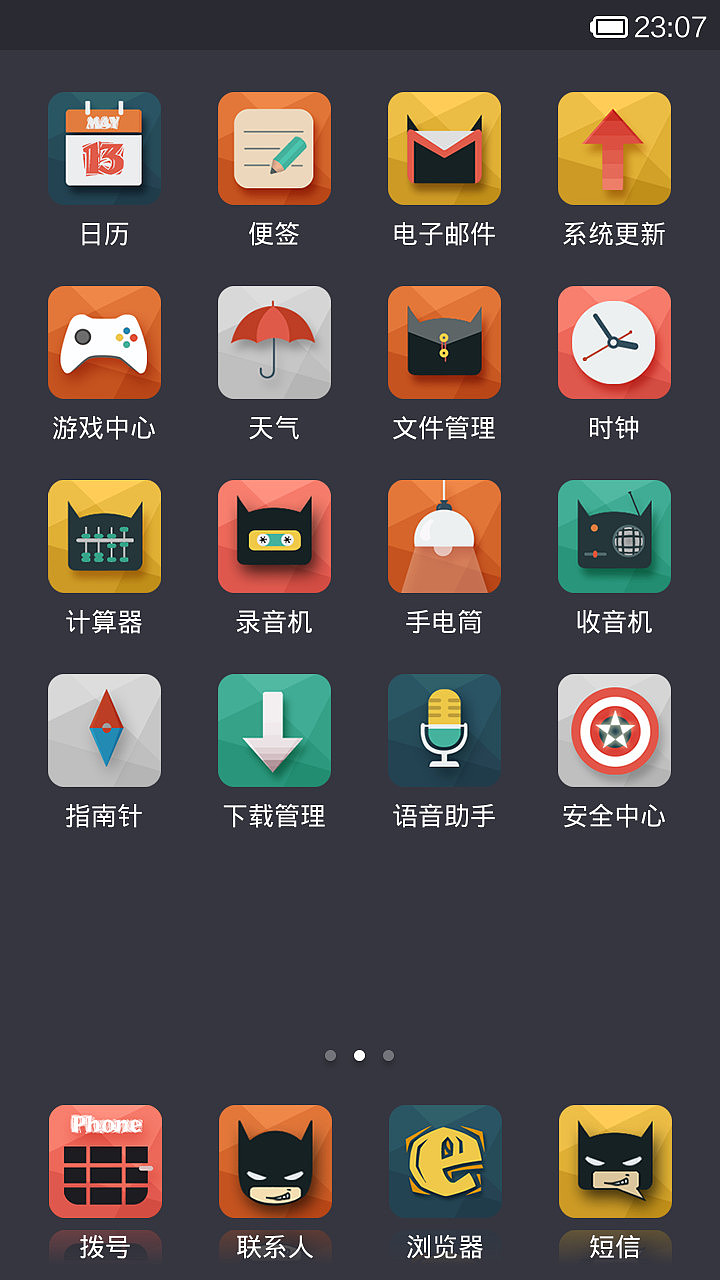This screenshot has height=1280, width=720.
Task: Browse 联系人 contacts
Action: tap(275, 1160)
